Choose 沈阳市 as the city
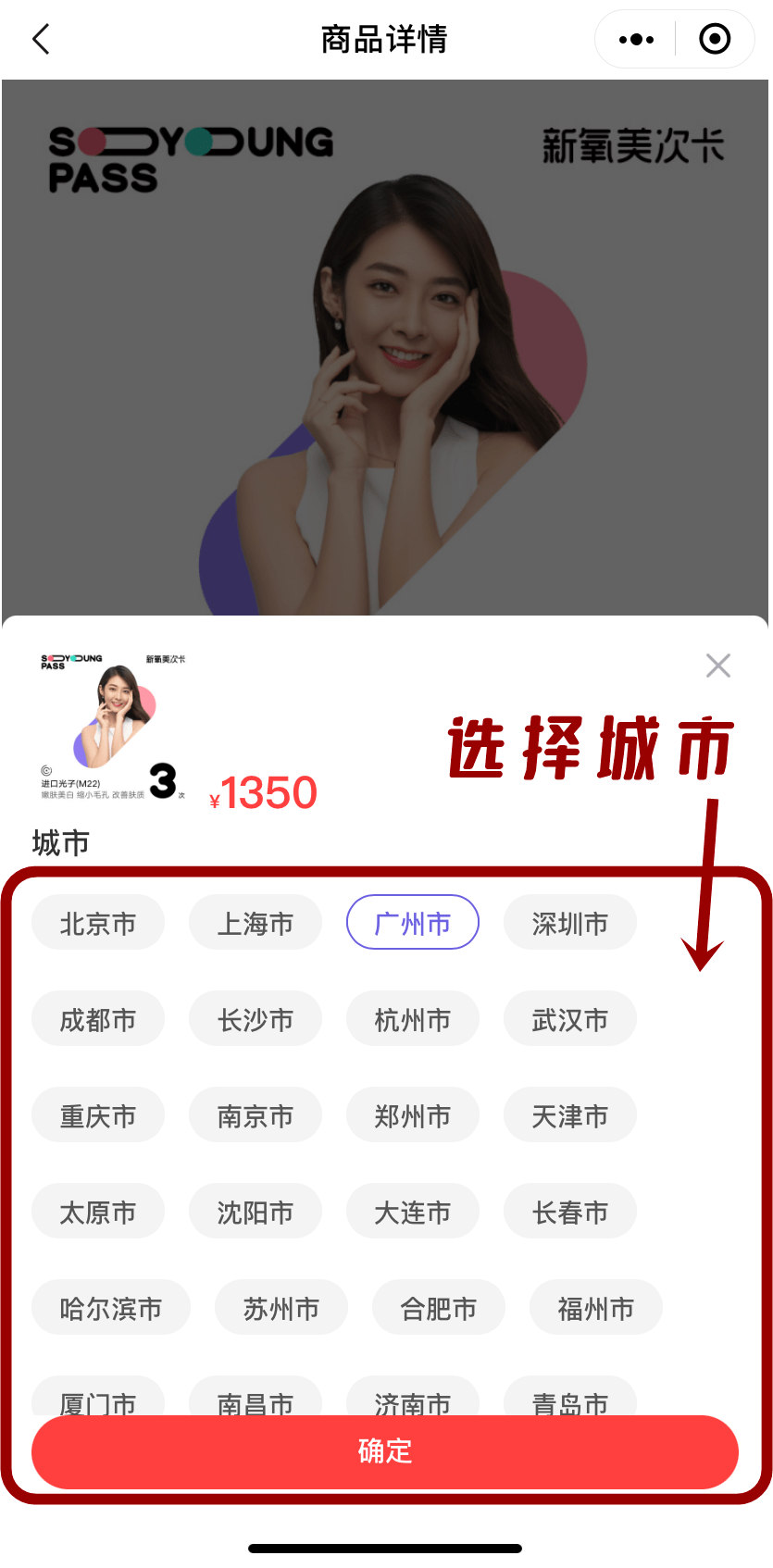The width and height of the screenshot is (773, 1568). pos(256,1212)
